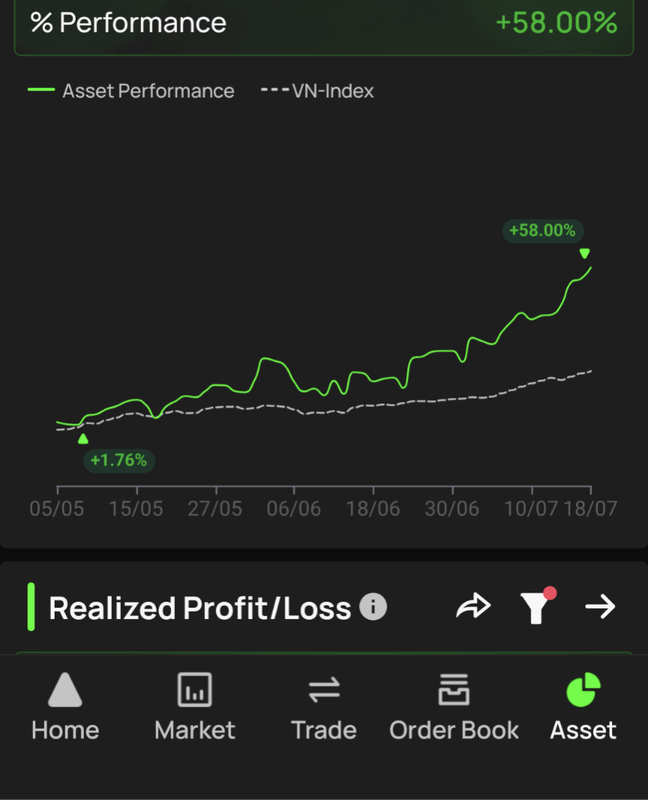Viewport: 648px width, 800px height.
Task: Select the Asset tab
Action: click(583, 707)
